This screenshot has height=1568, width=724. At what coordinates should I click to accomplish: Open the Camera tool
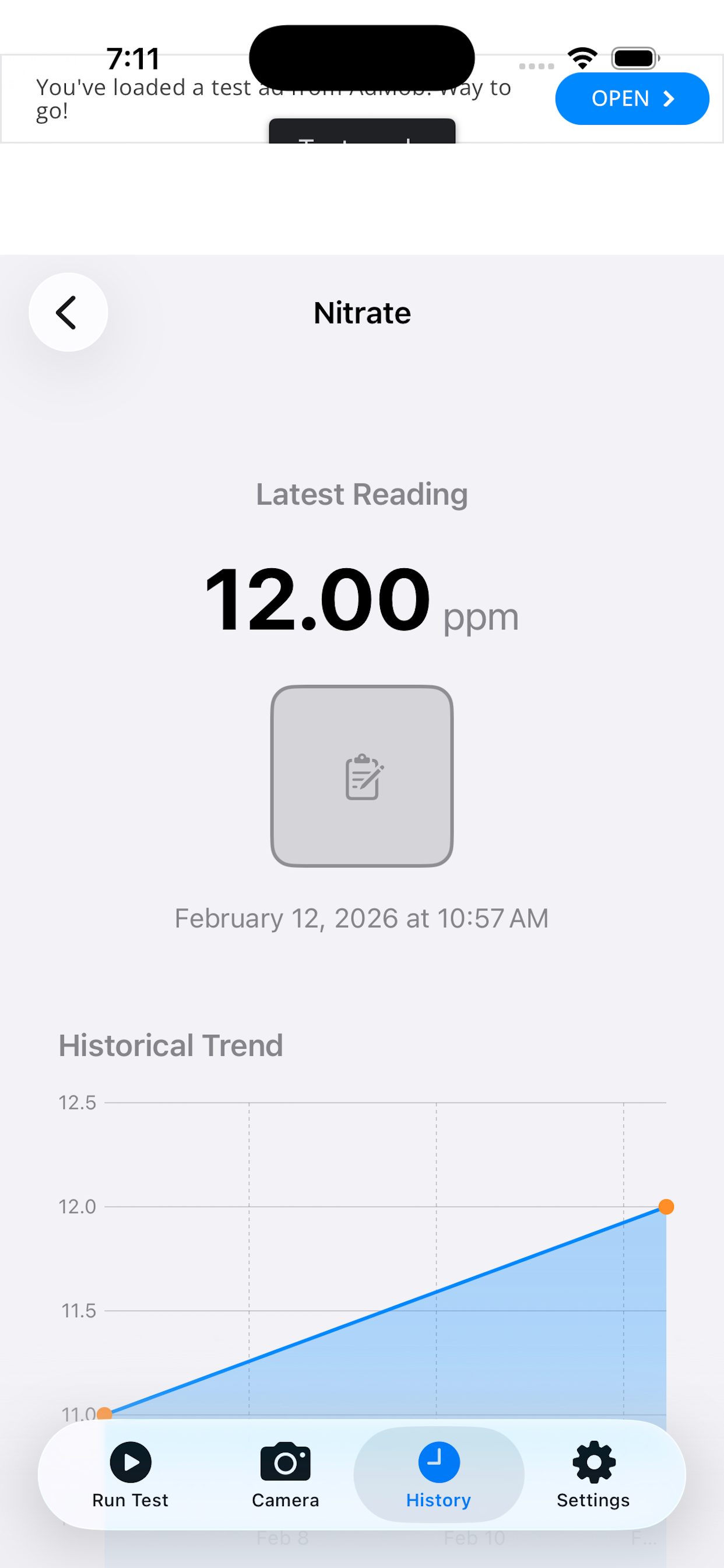coord(285,1462)
